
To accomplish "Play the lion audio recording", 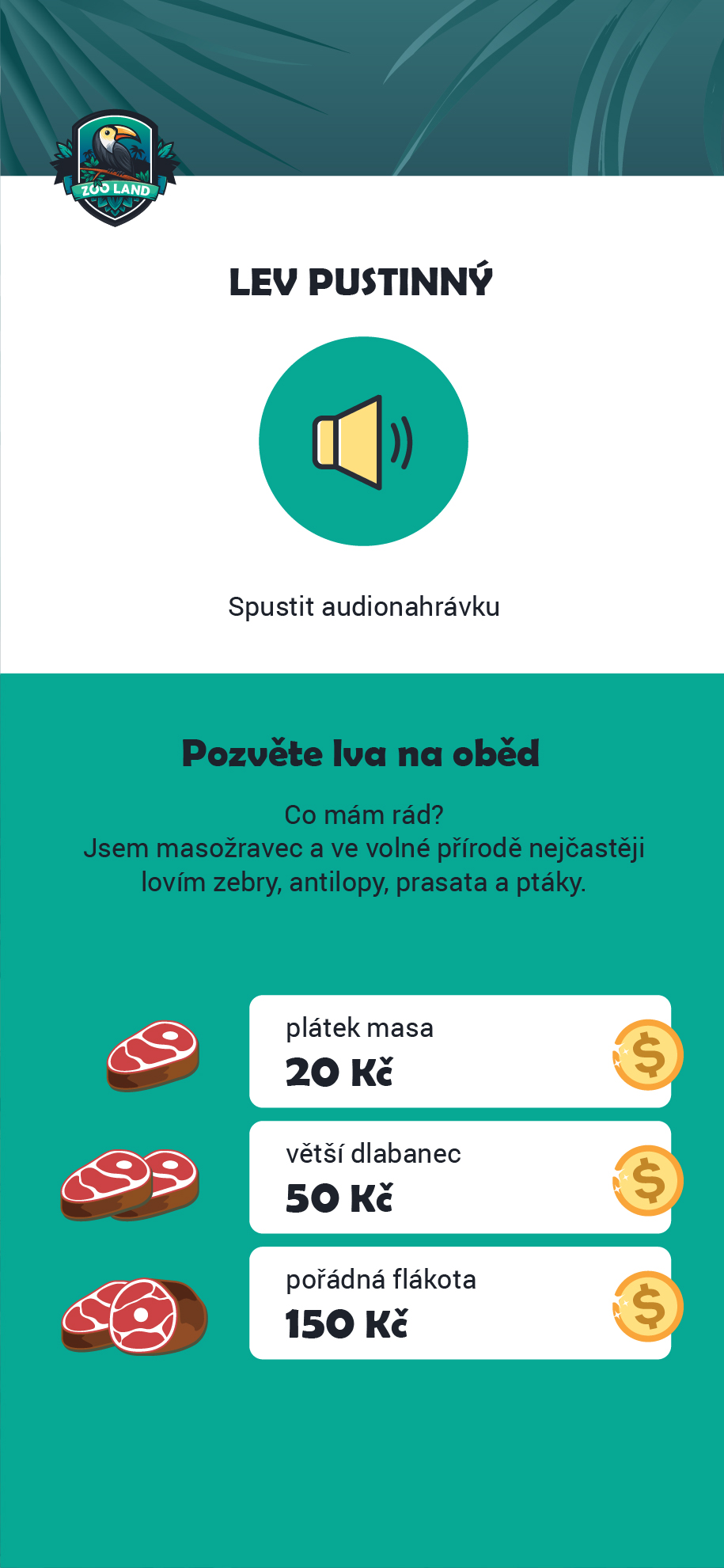I will [363, 441].
